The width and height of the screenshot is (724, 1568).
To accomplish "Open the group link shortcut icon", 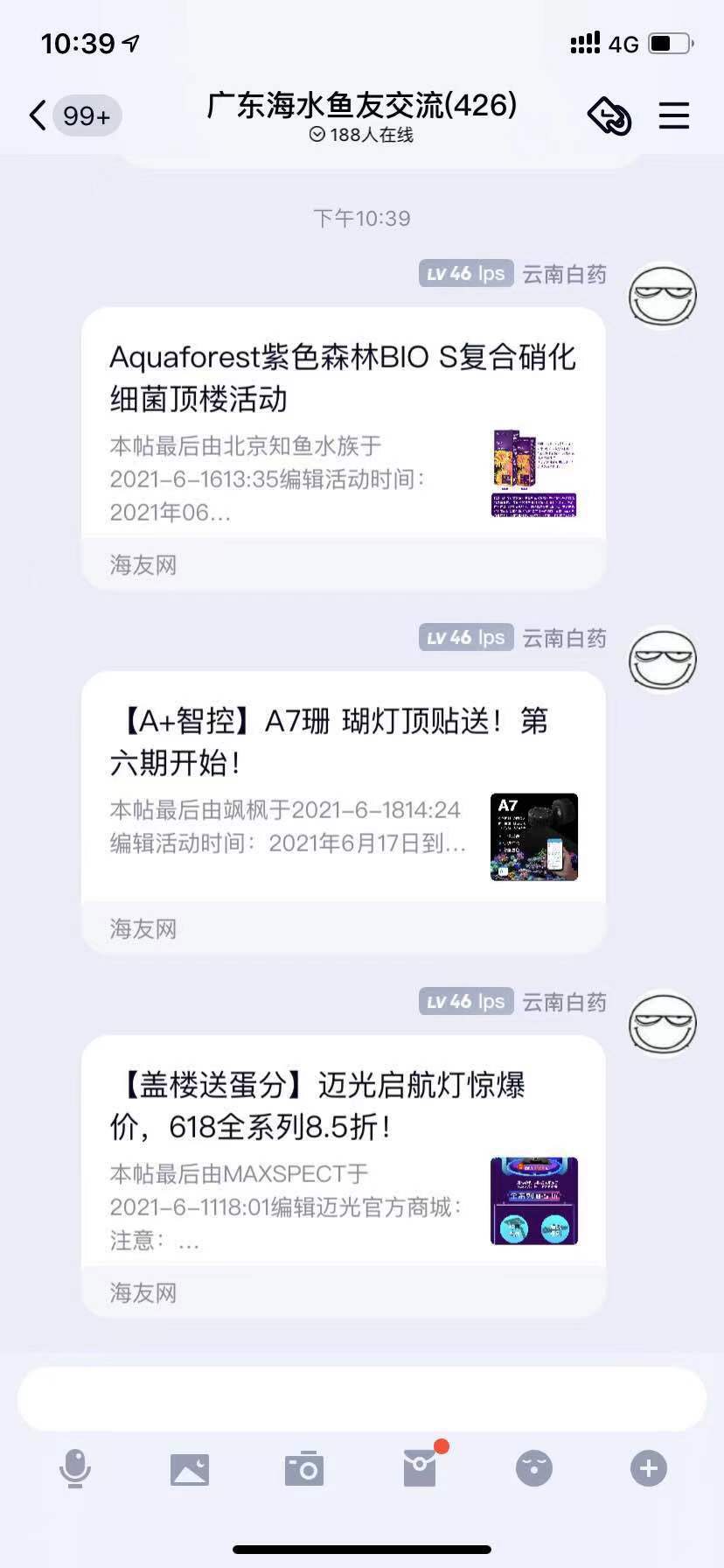I will pos(609,115).
